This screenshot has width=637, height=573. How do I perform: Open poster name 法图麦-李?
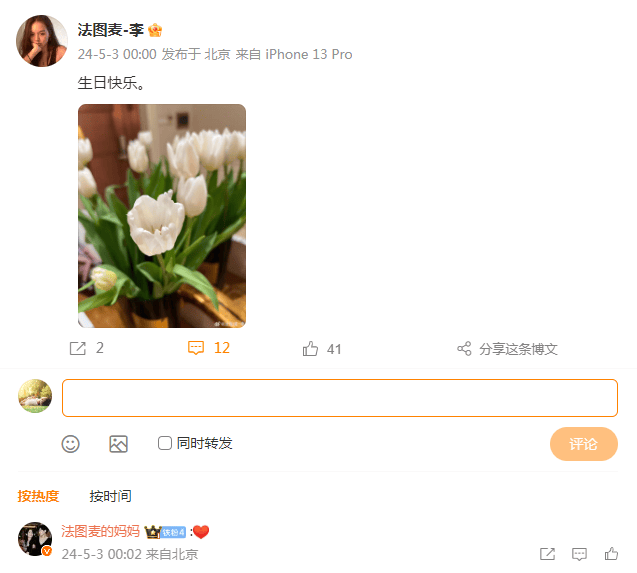click(x=110, y=30)
